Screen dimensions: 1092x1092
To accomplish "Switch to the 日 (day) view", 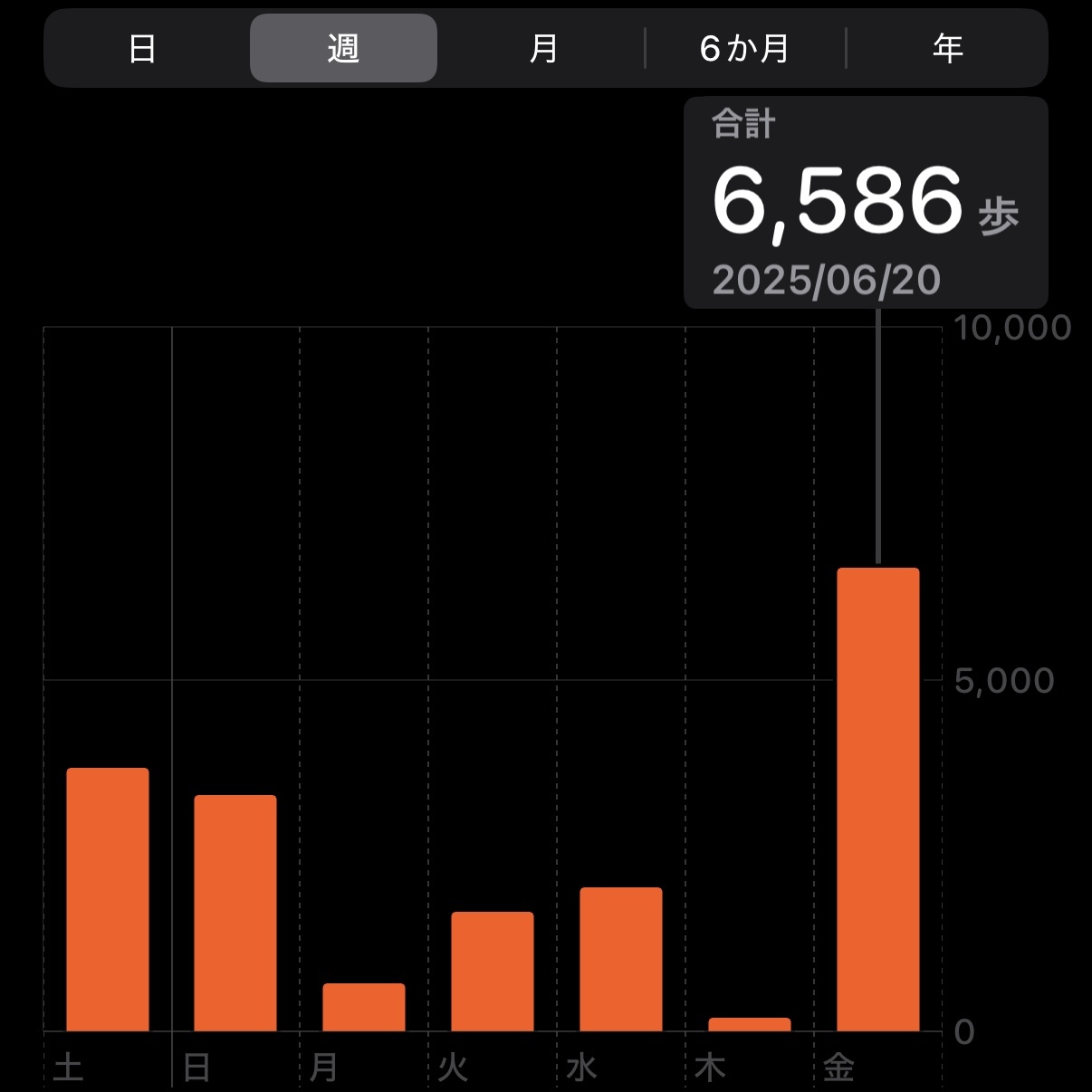I will (x=142, y=48).
